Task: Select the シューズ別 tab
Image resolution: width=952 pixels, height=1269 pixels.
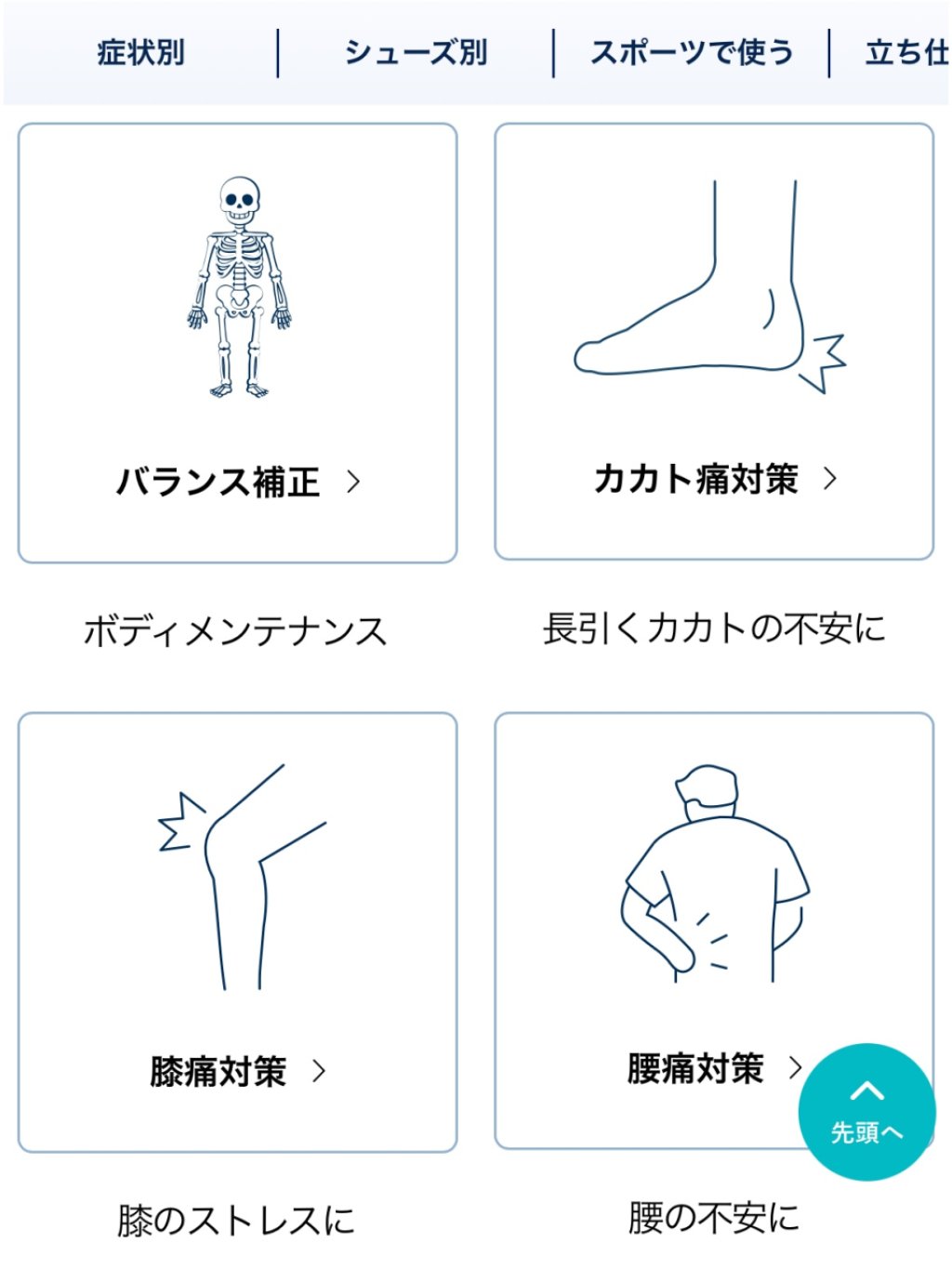Action: tap(416, 53)
